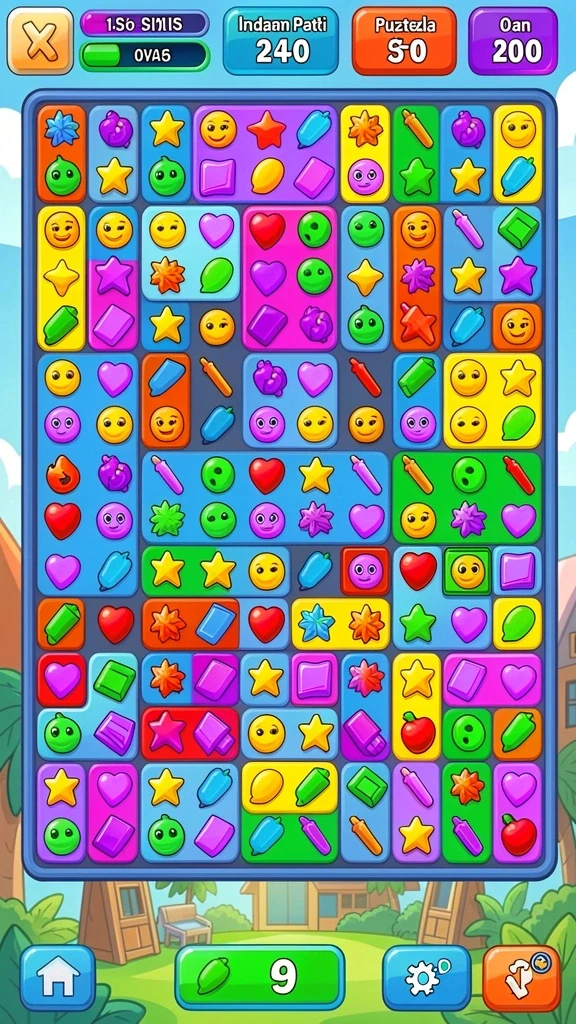Tap the orange booster button beside settings

[522, 978]
